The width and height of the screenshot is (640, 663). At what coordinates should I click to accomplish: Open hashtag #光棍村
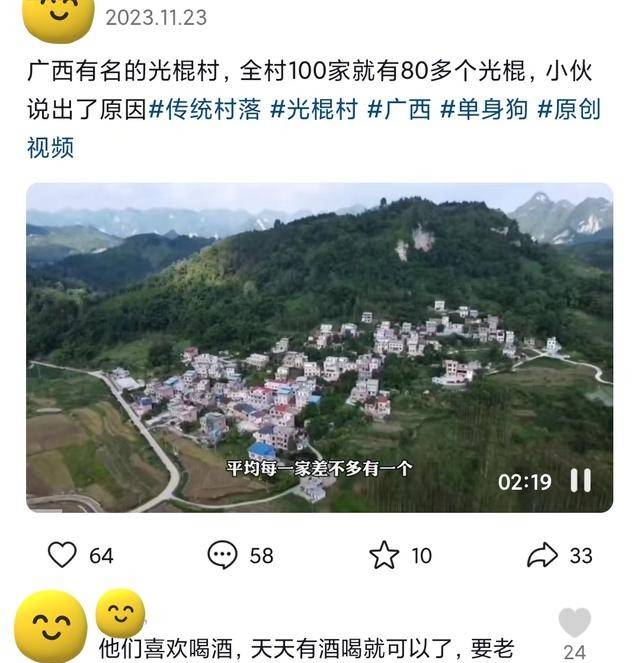click(x=313, y=110)
